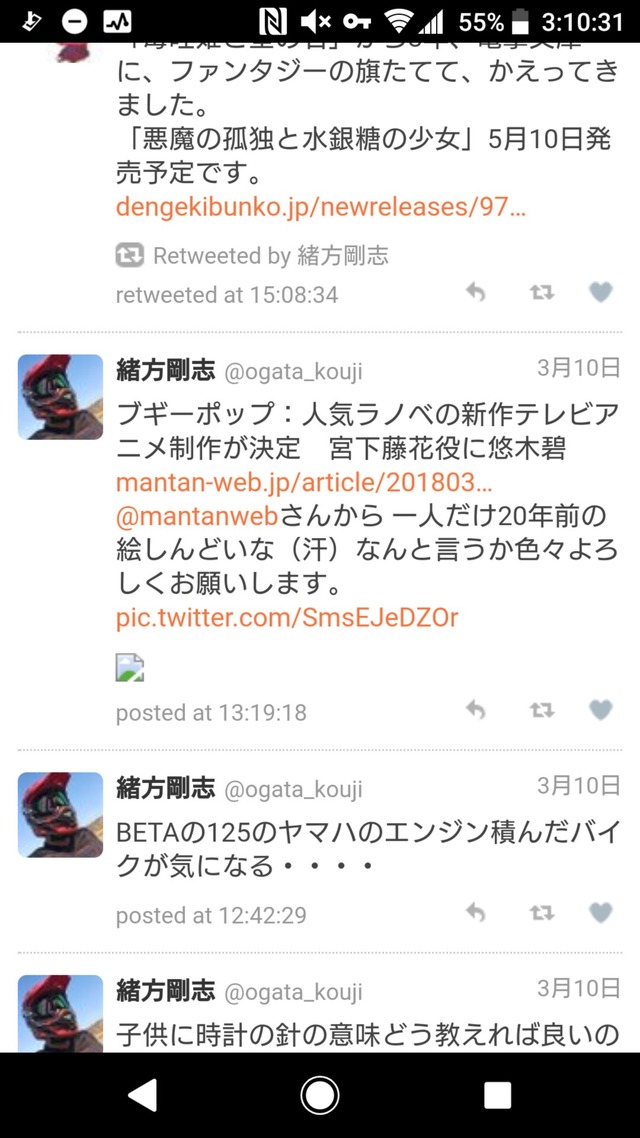Image resolution: width=640 pixels, height=1138 pixels.
Task: Retweet the tweet posted at 12:42:29
Action: point(541,912)
